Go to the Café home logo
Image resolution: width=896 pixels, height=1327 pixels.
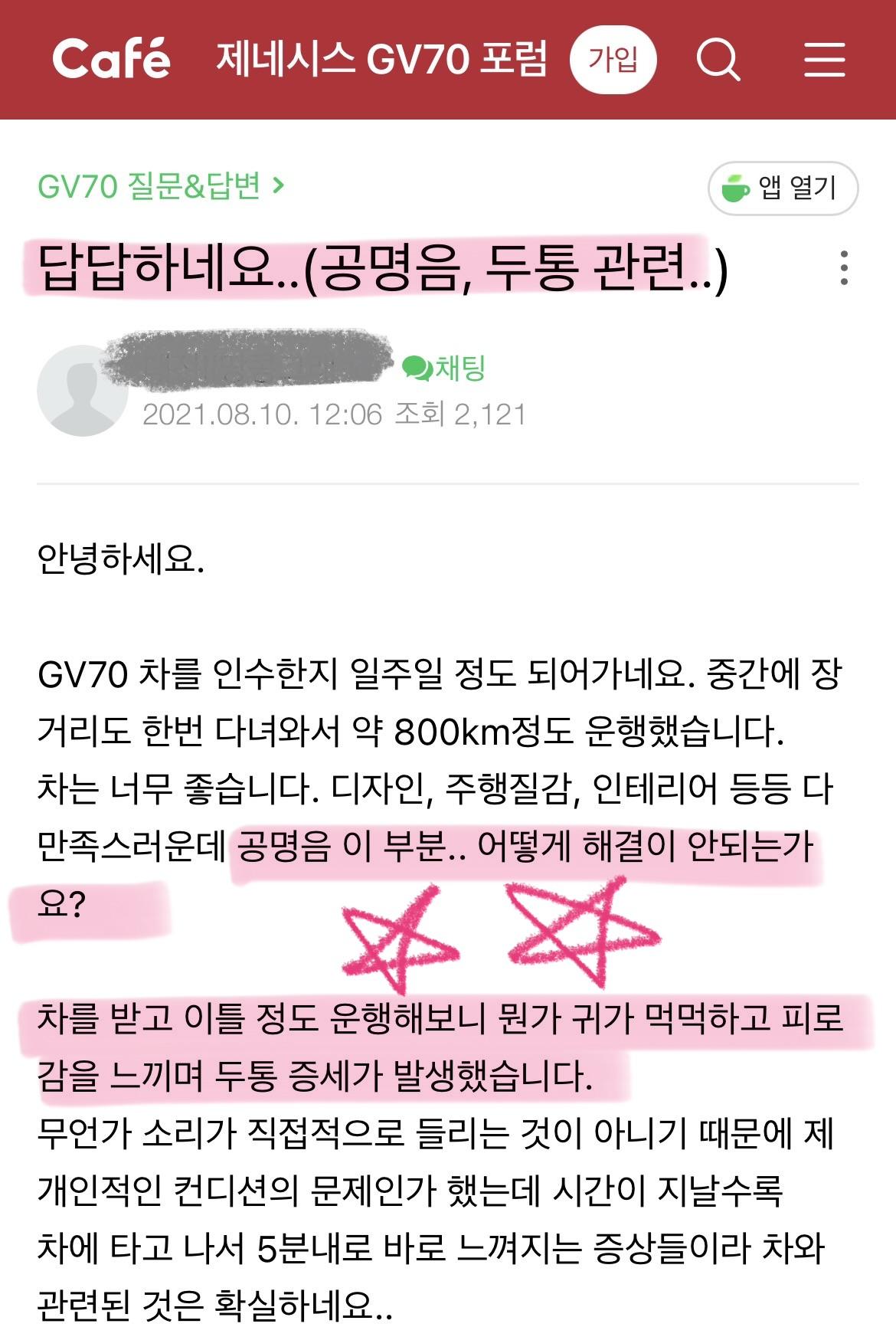point(112,59)
